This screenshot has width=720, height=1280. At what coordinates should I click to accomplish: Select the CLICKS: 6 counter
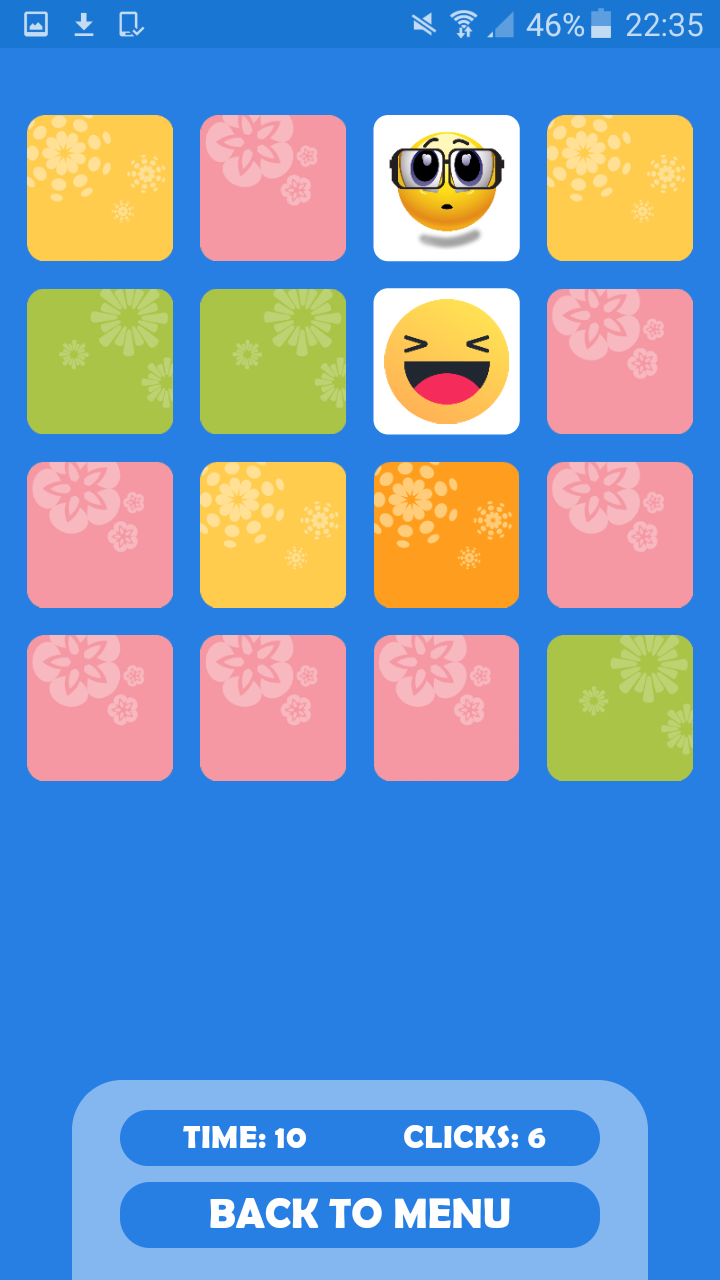475,1137
